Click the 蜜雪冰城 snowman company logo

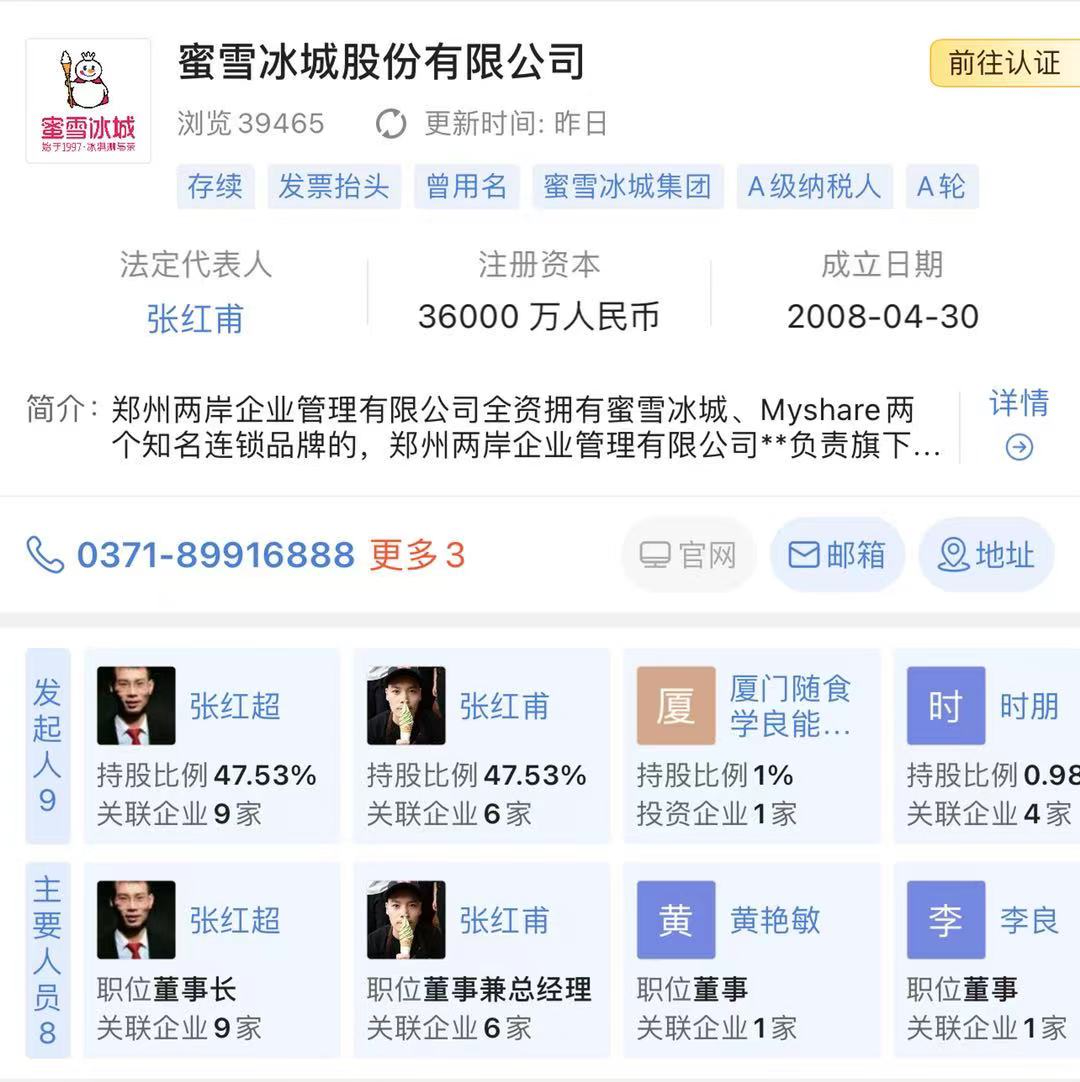(87, 100)
